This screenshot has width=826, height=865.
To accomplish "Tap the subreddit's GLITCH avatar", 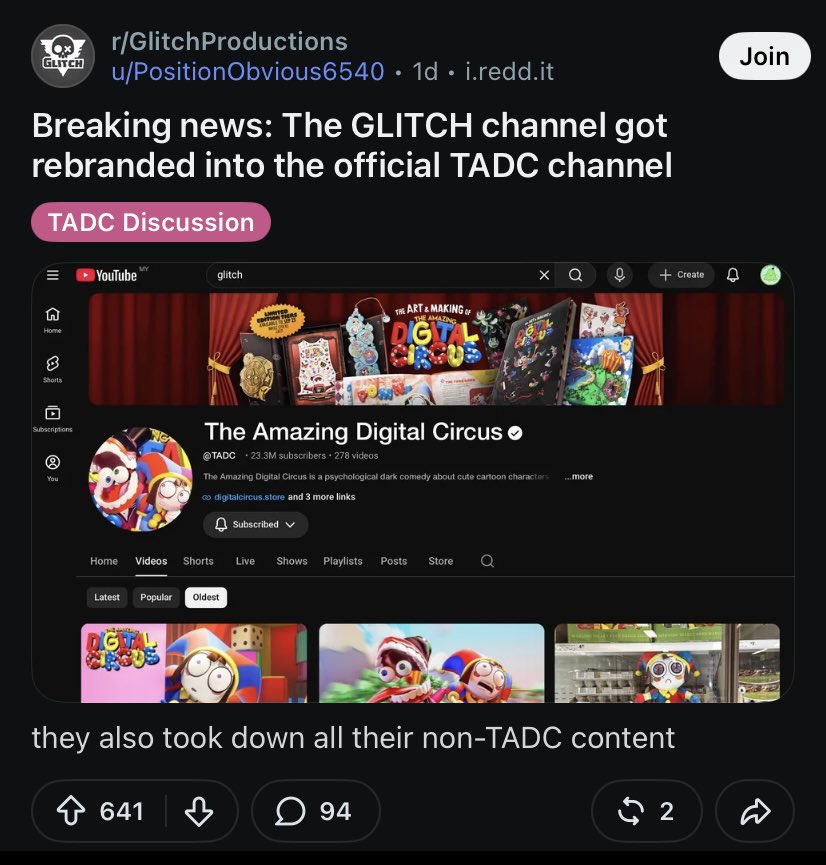I will click(x=63, y=56).
